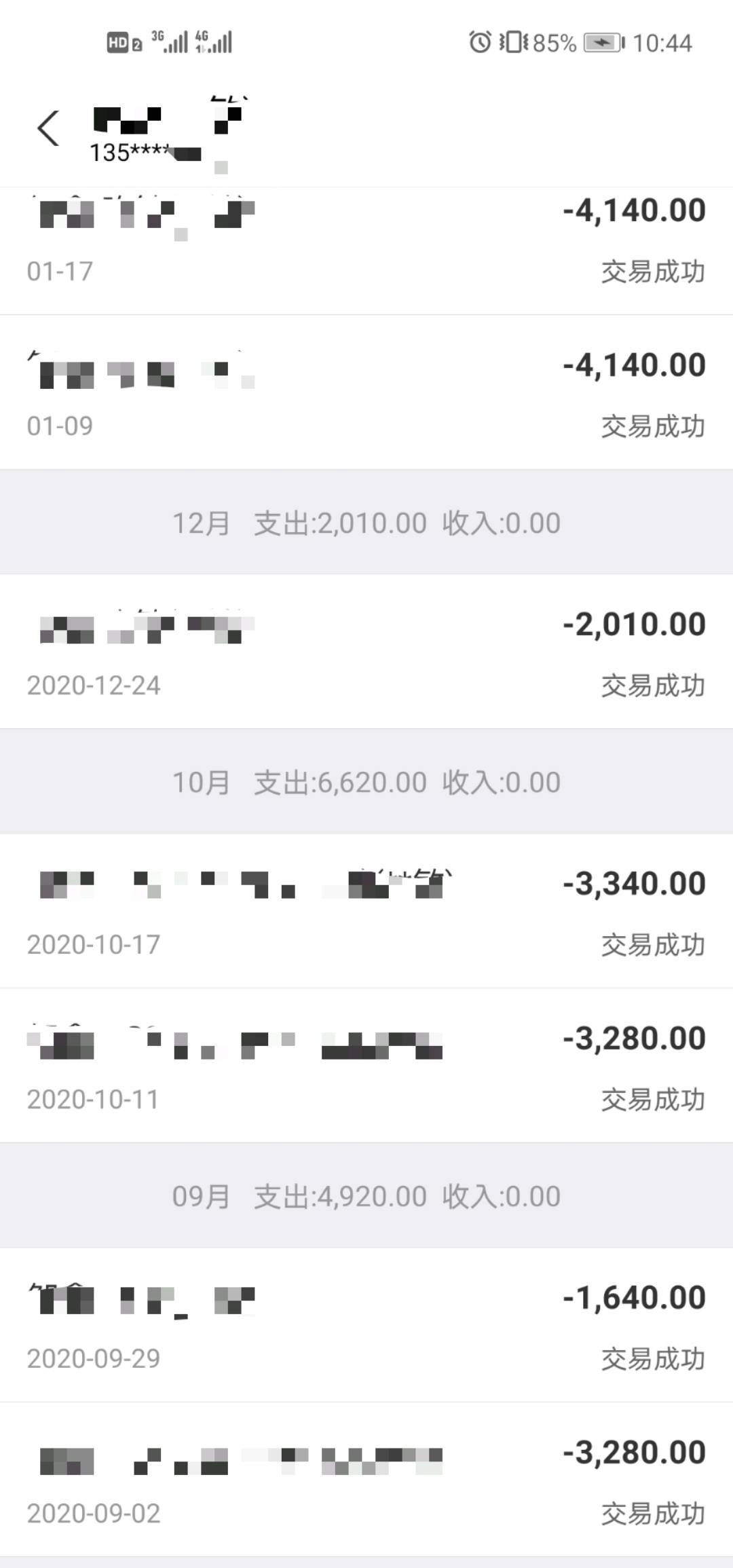733x1568 pixels.
Task: Expand the 12月 monthly summary header
Action: tap(366, 523)
